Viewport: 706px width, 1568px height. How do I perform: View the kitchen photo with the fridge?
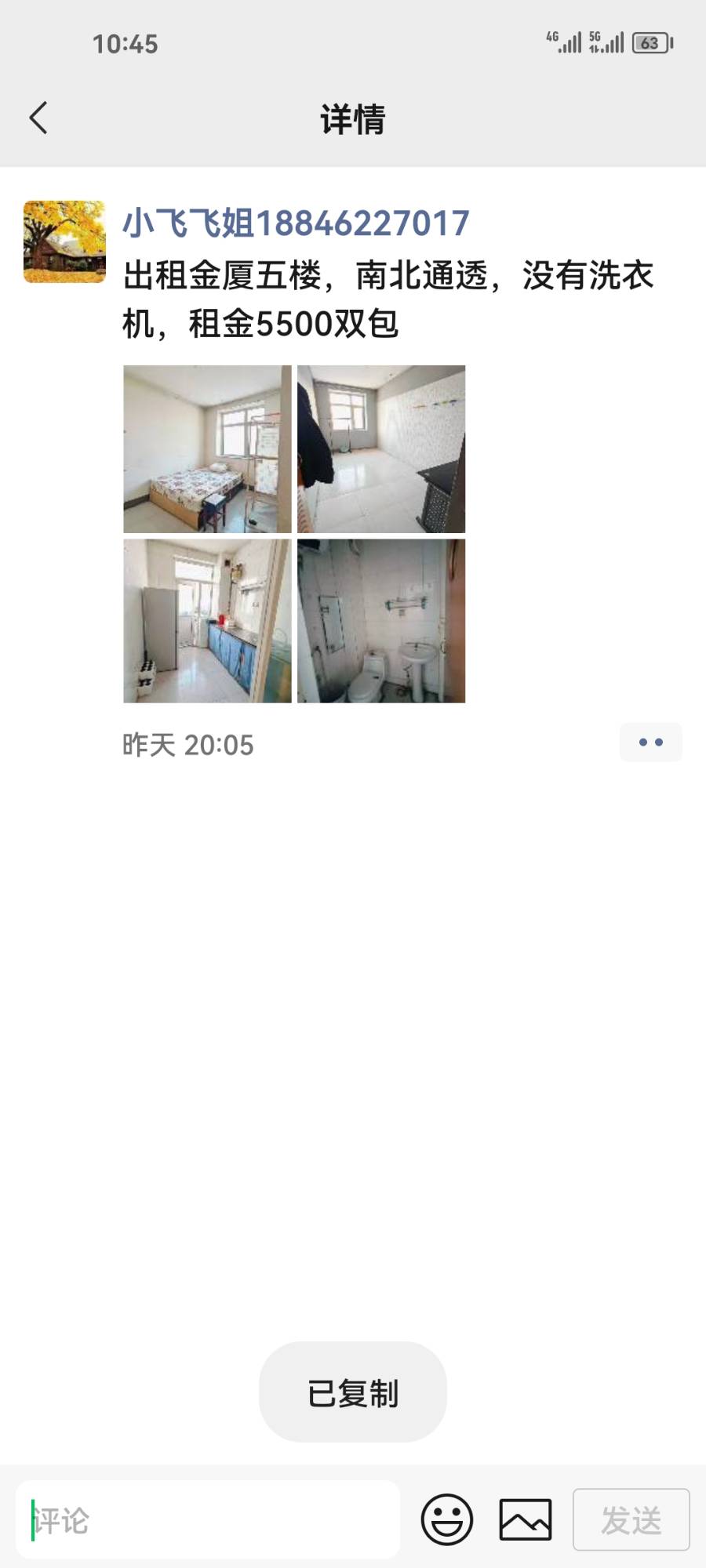pyautogui.click(x=207, y=621)
